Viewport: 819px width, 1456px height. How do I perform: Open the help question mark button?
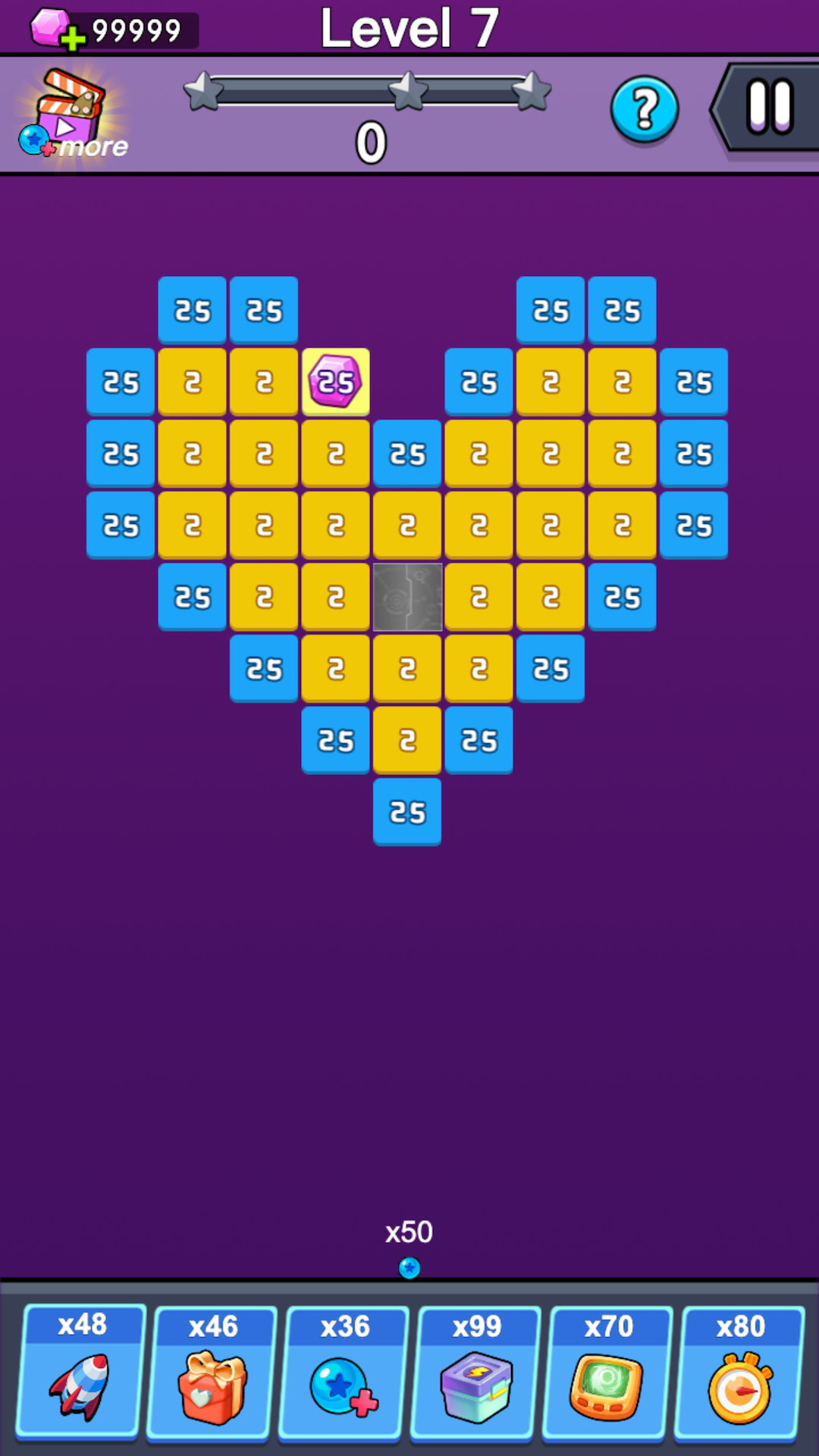pos(644,110)
